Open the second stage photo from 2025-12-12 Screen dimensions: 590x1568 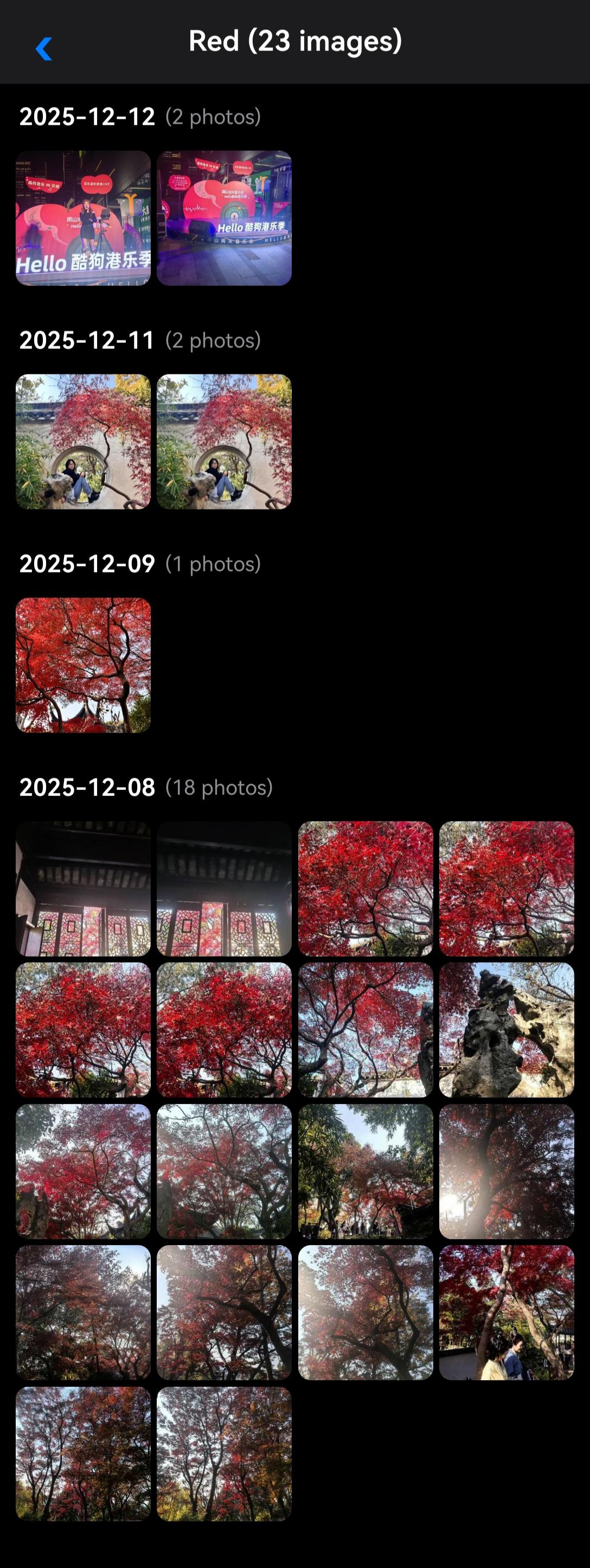224,218
